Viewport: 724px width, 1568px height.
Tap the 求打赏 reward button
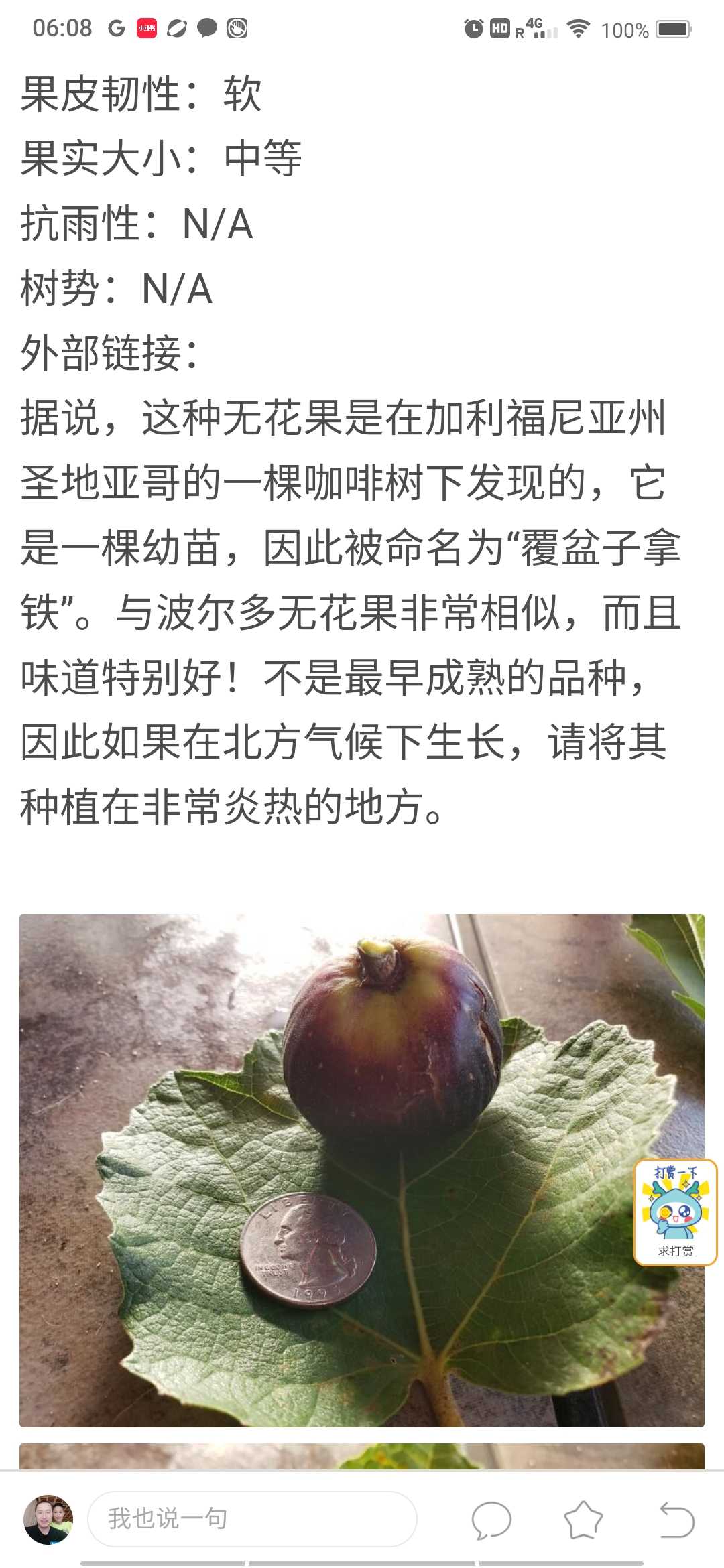click(x=676, y=1212)
